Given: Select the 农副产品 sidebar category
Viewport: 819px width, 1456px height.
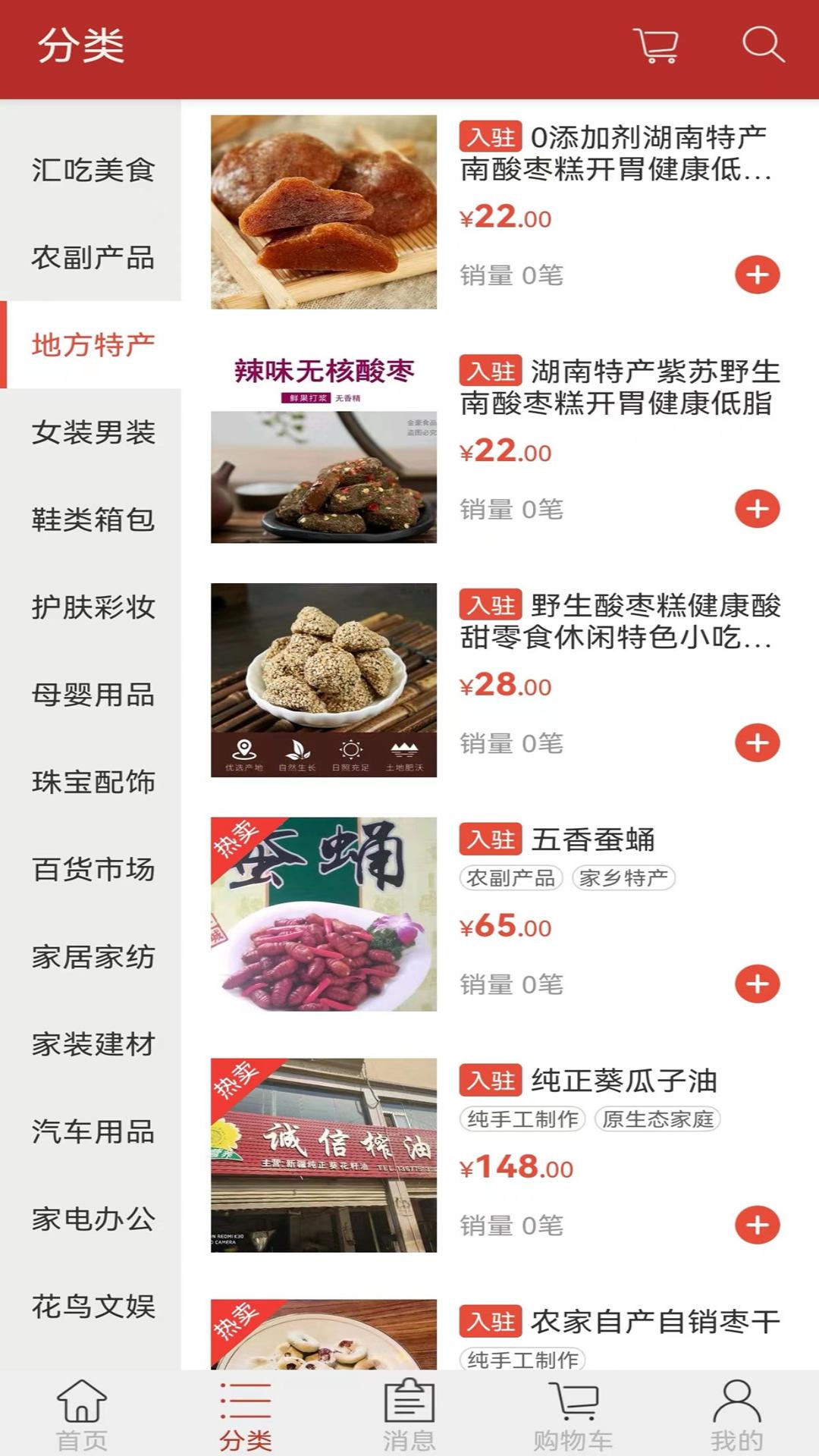Looking at the screenshot, I should click(x=95, y=259).
